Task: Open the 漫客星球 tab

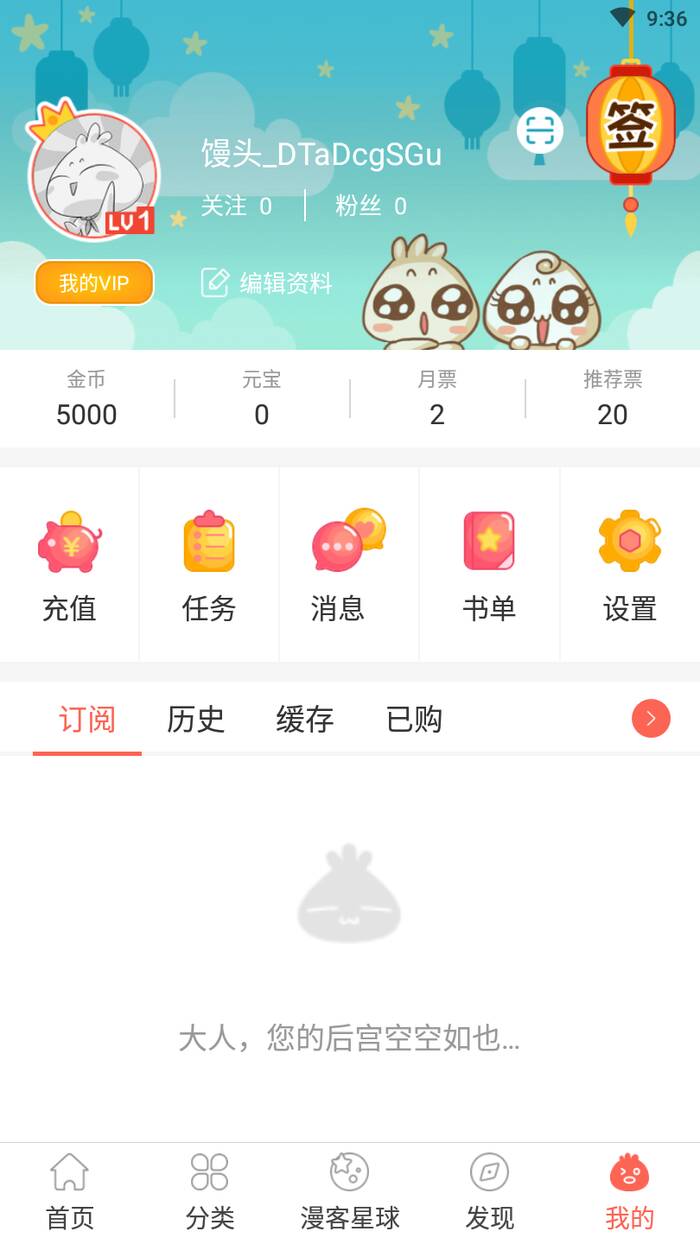Action: 350,1192
